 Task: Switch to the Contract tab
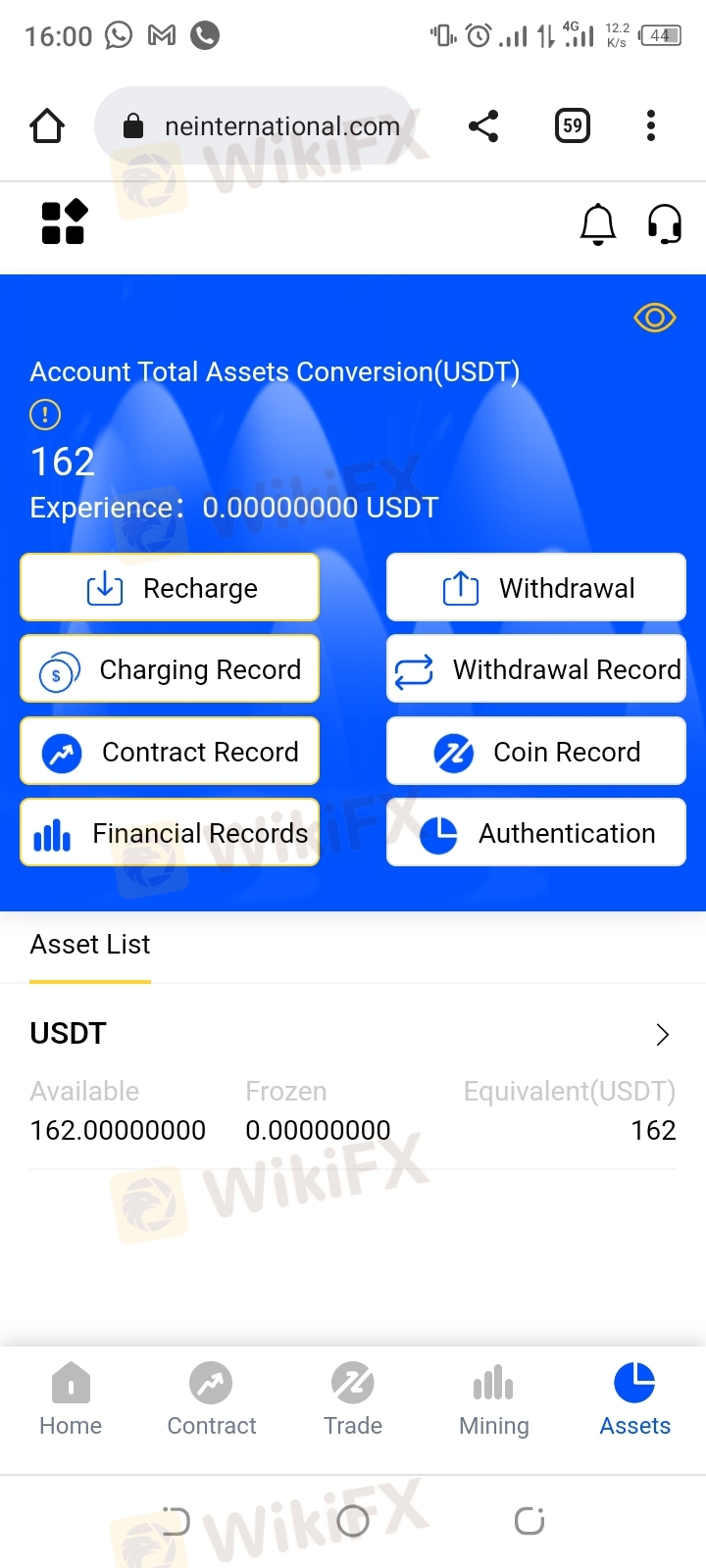[x=212, y=1399]
